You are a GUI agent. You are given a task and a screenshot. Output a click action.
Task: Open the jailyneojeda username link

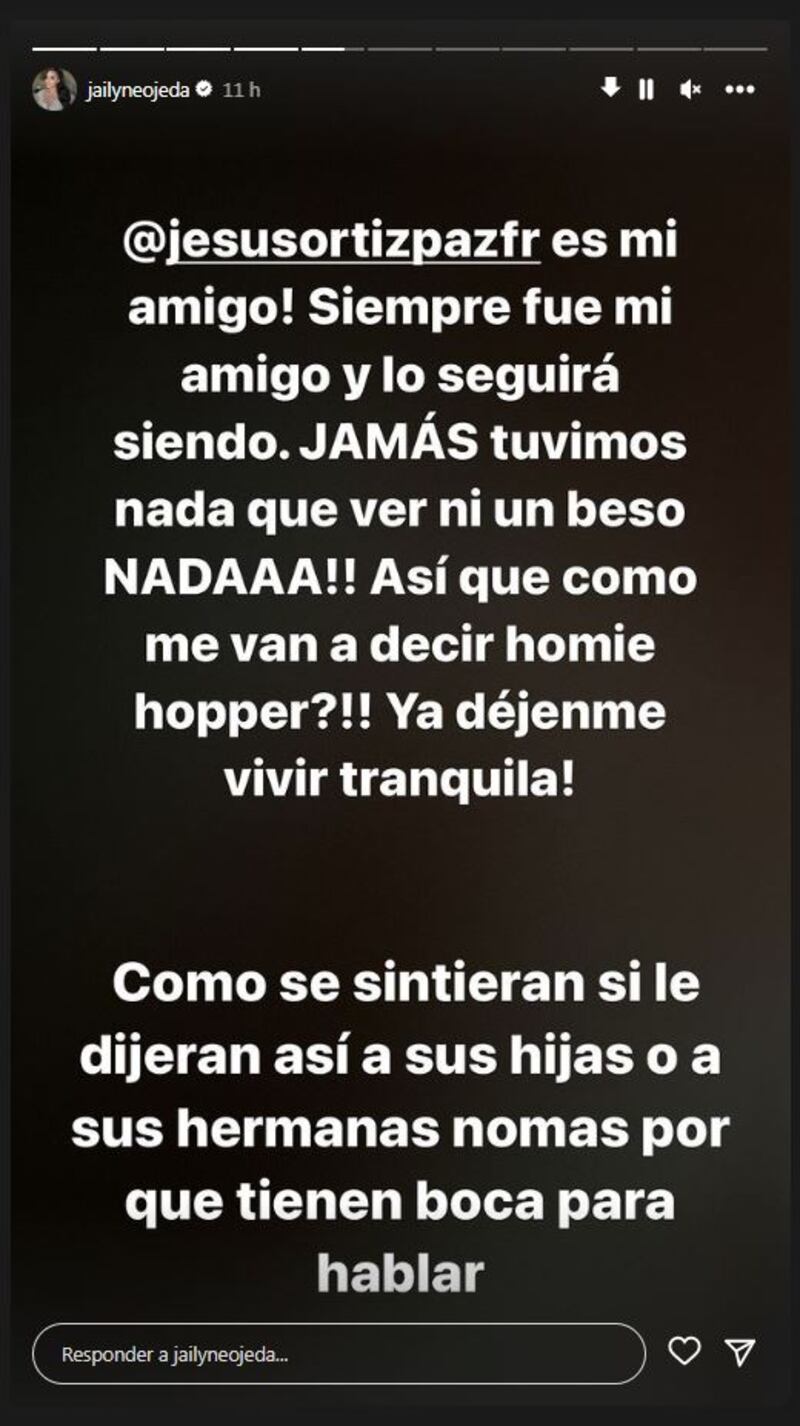point(138,90)
